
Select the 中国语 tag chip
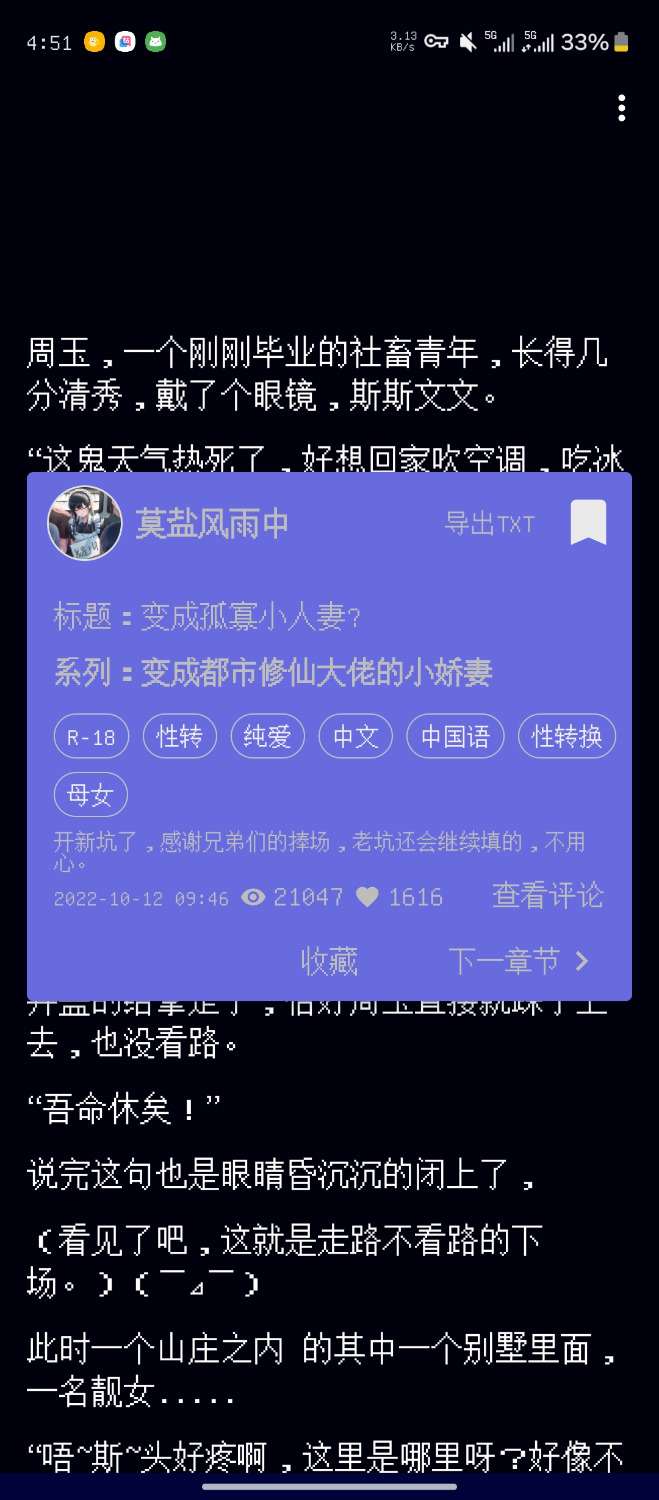tap(455, 737)
